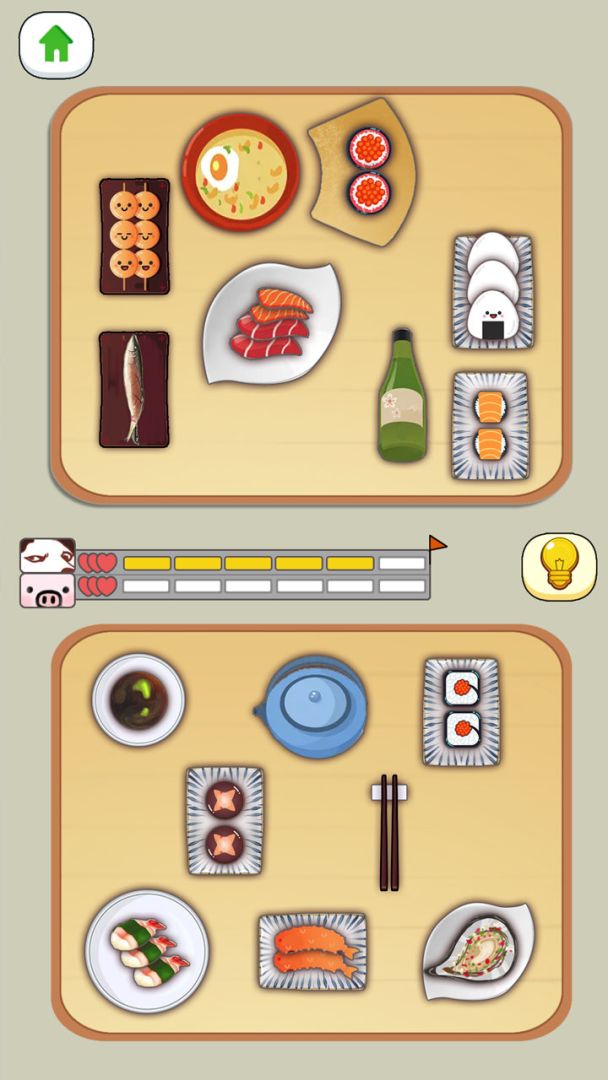
Task: Select the soy sauce dish
Action: [x=138, y=699]
